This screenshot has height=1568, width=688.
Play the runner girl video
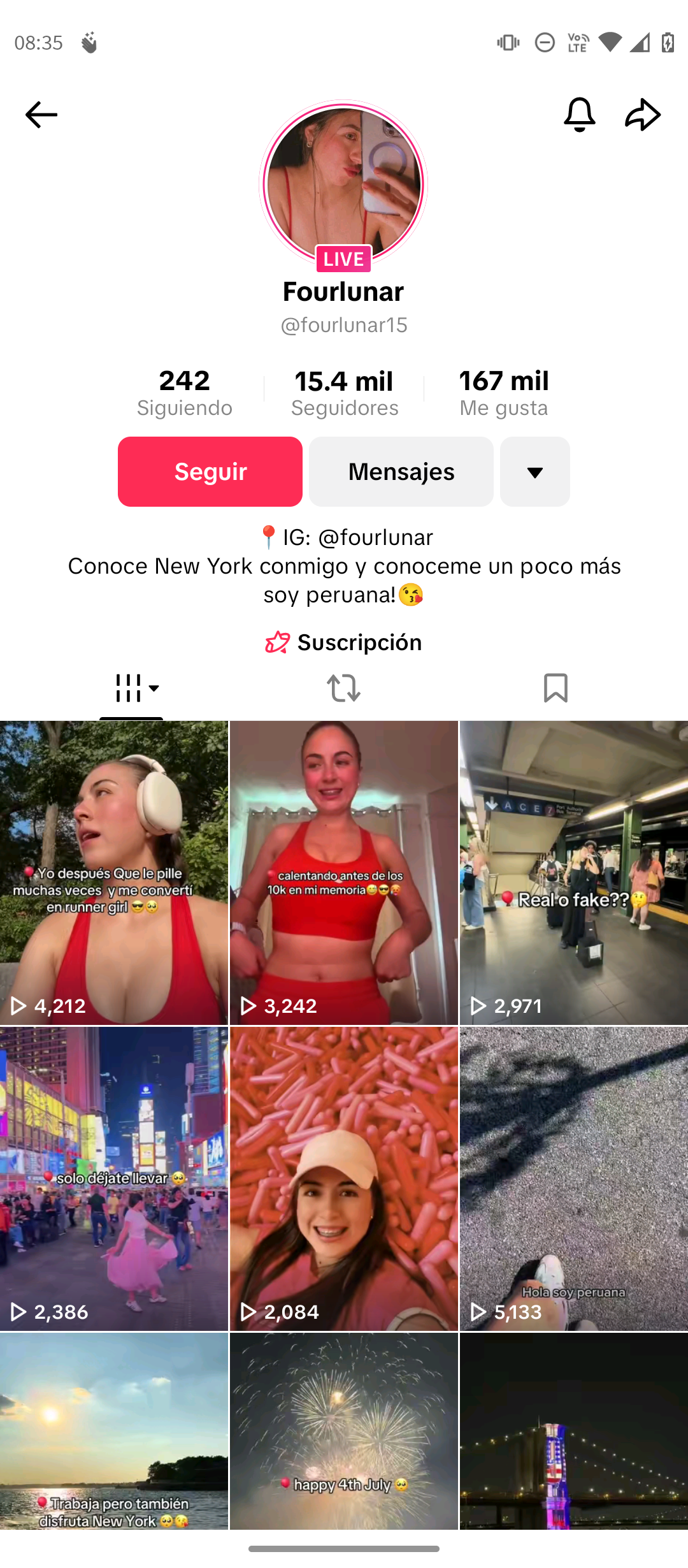click(114, 873)
